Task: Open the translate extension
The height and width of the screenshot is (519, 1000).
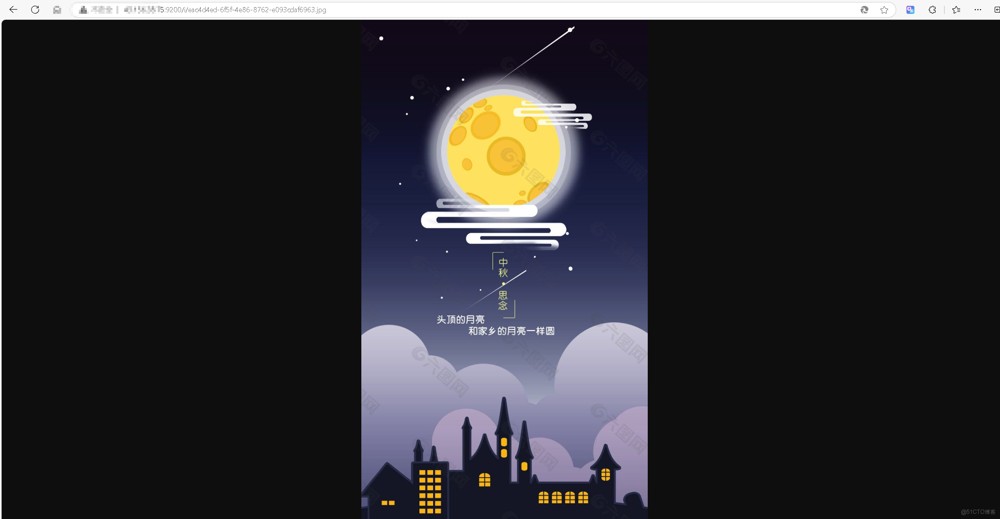Action: click(x=910, y=9)
